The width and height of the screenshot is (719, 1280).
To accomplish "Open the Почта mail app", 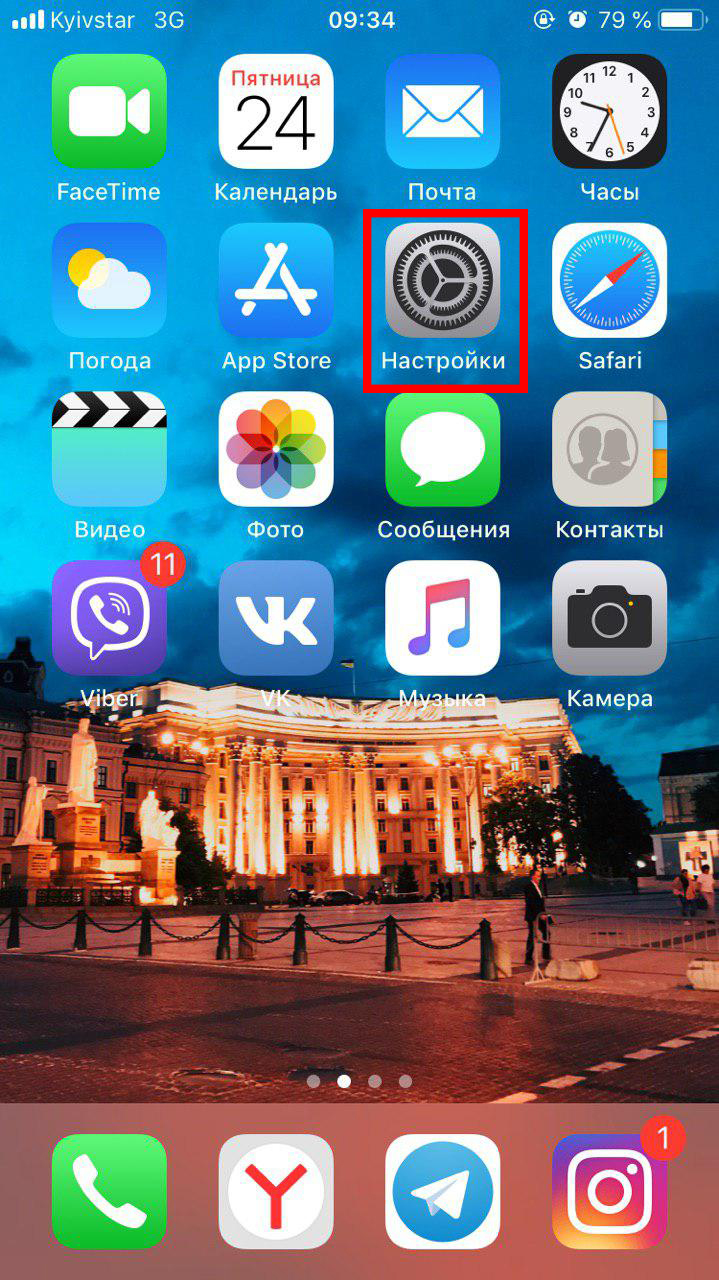I will coord(442,111).
